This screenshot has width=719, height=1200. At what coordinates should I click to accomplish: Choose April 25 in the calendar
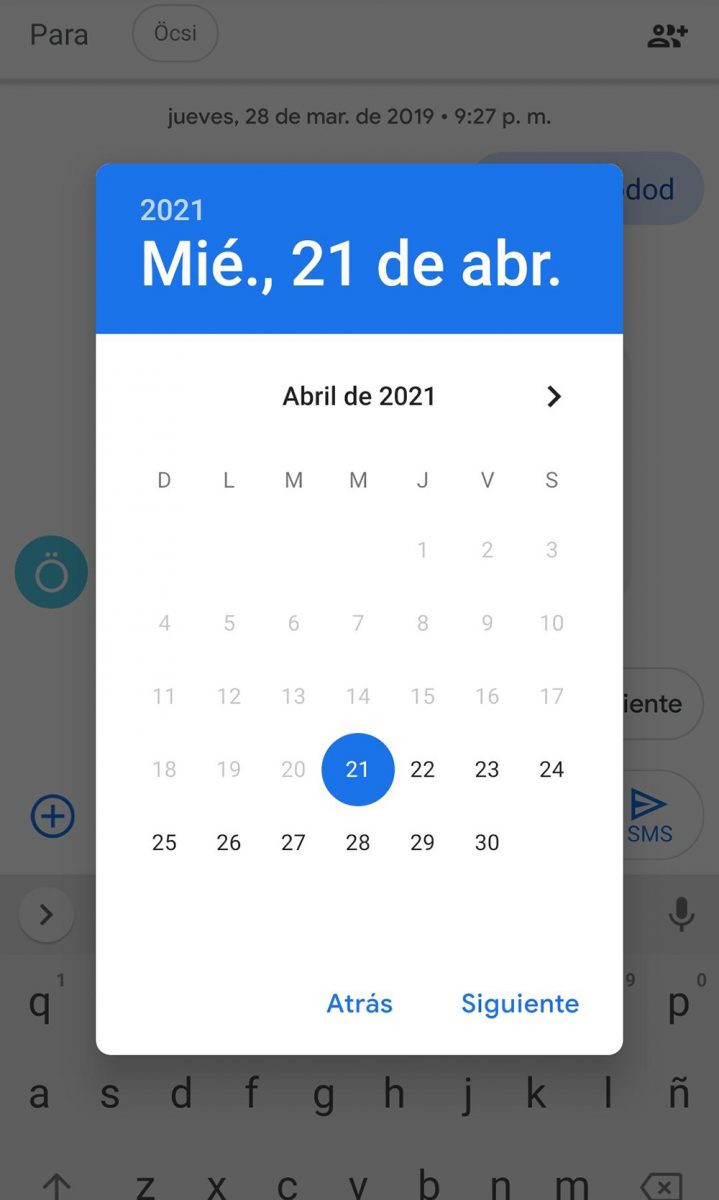point(164,842)
